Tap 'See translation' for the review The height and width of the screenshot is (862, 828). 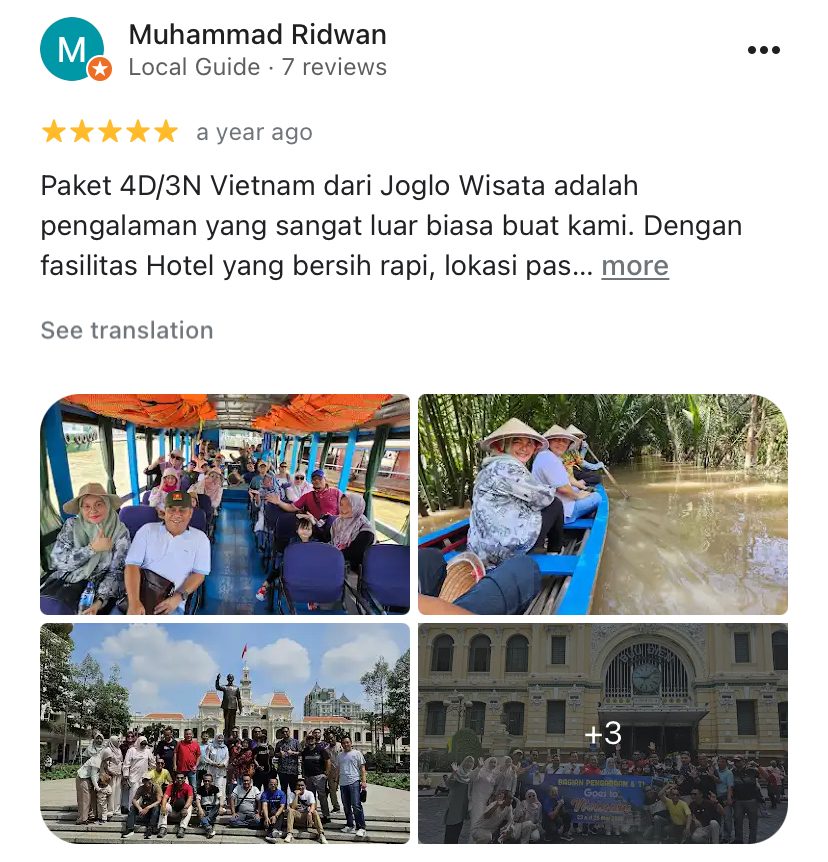127,330
